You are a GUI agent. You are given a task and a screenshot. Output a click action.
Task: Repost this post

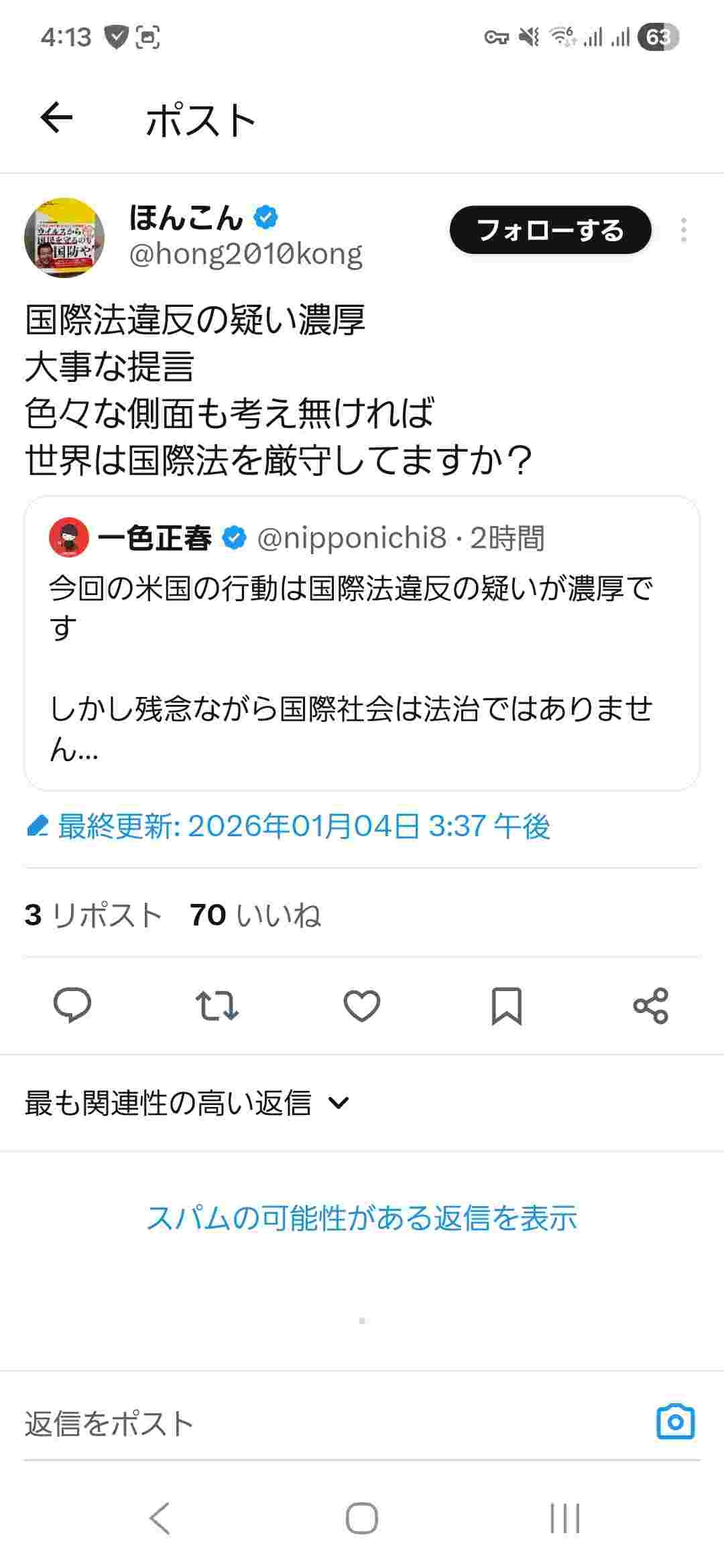click(217, 1005)
